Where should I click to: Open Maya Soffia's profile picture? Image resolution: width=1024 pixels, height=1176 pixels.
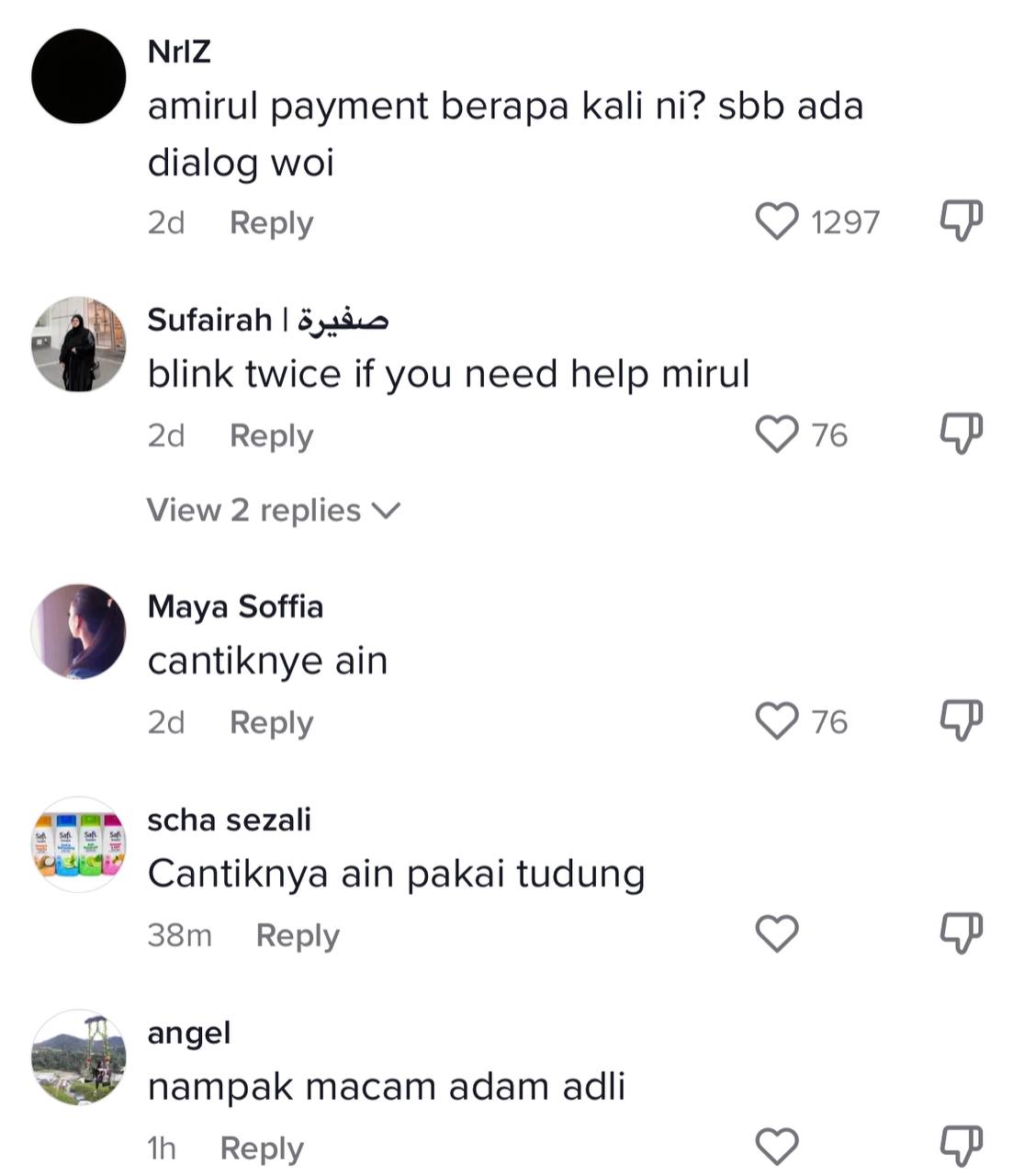coord(79,631)
